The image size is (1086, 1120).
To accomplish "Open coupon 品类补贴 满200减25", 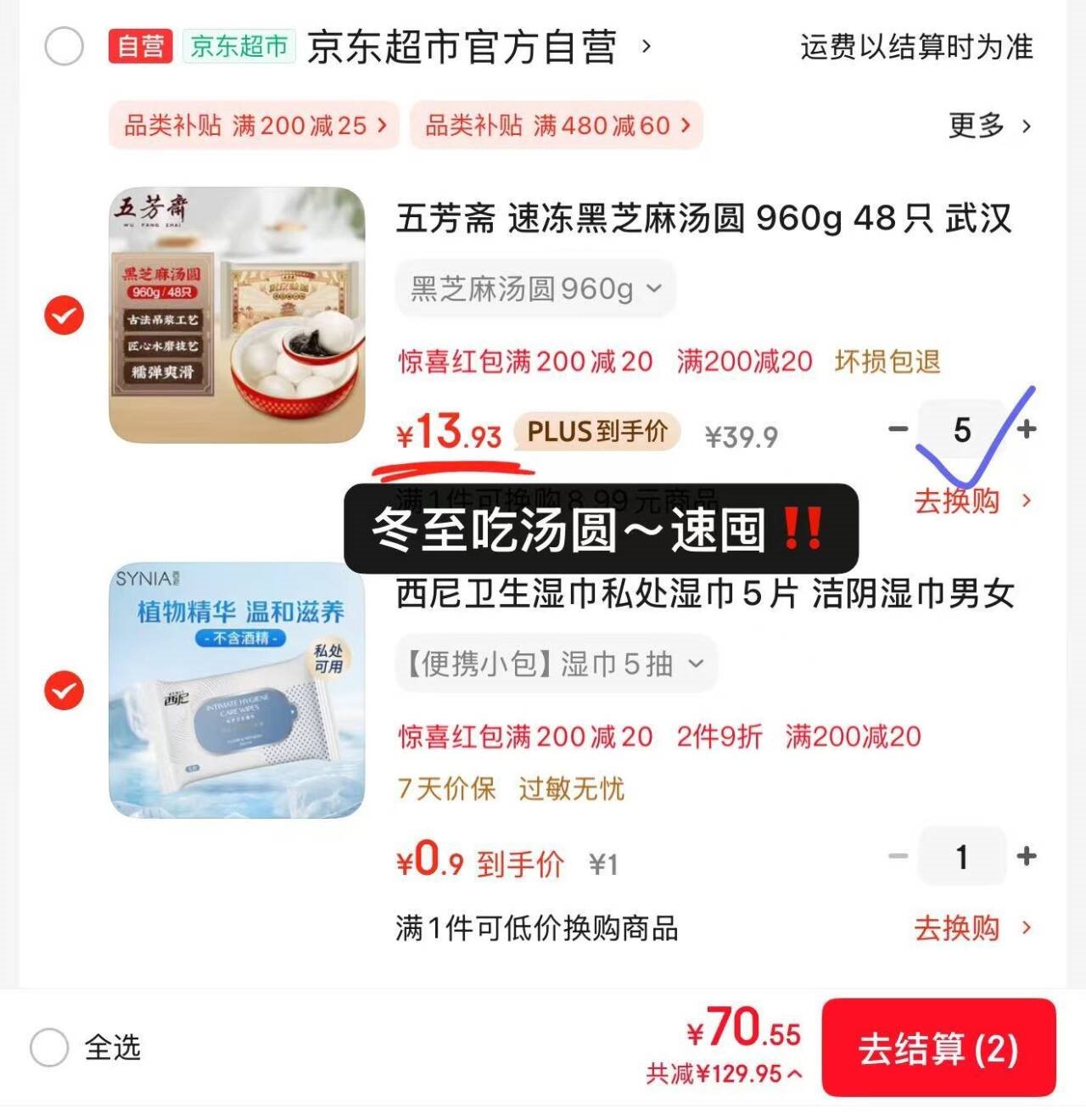I will coord(254,126).
